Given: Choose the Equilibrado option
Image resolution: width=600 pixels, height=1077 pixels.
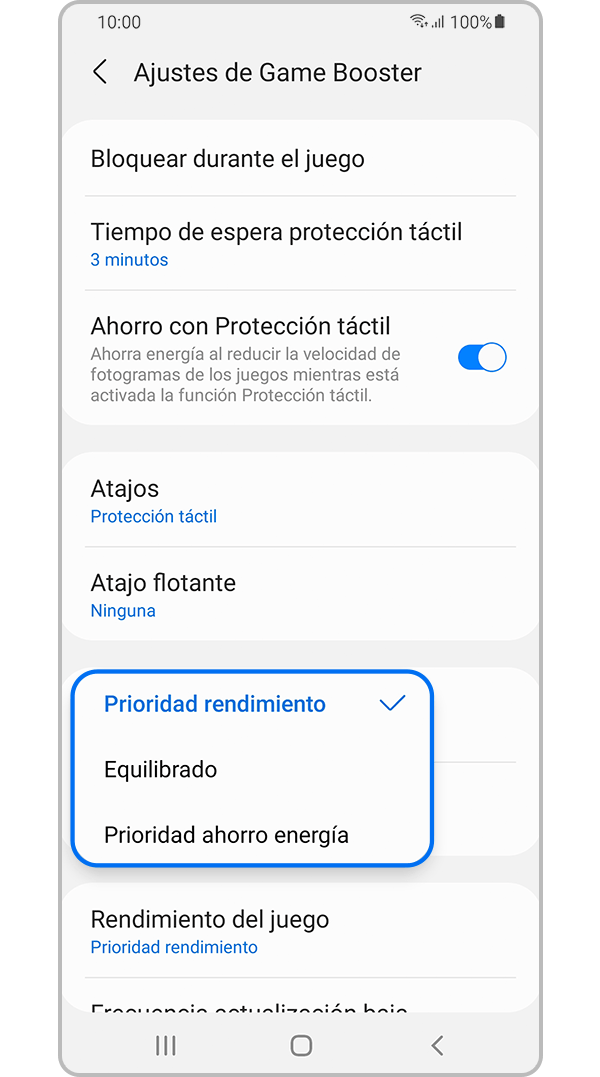Looking at the screenshot, I should point(161,769).
